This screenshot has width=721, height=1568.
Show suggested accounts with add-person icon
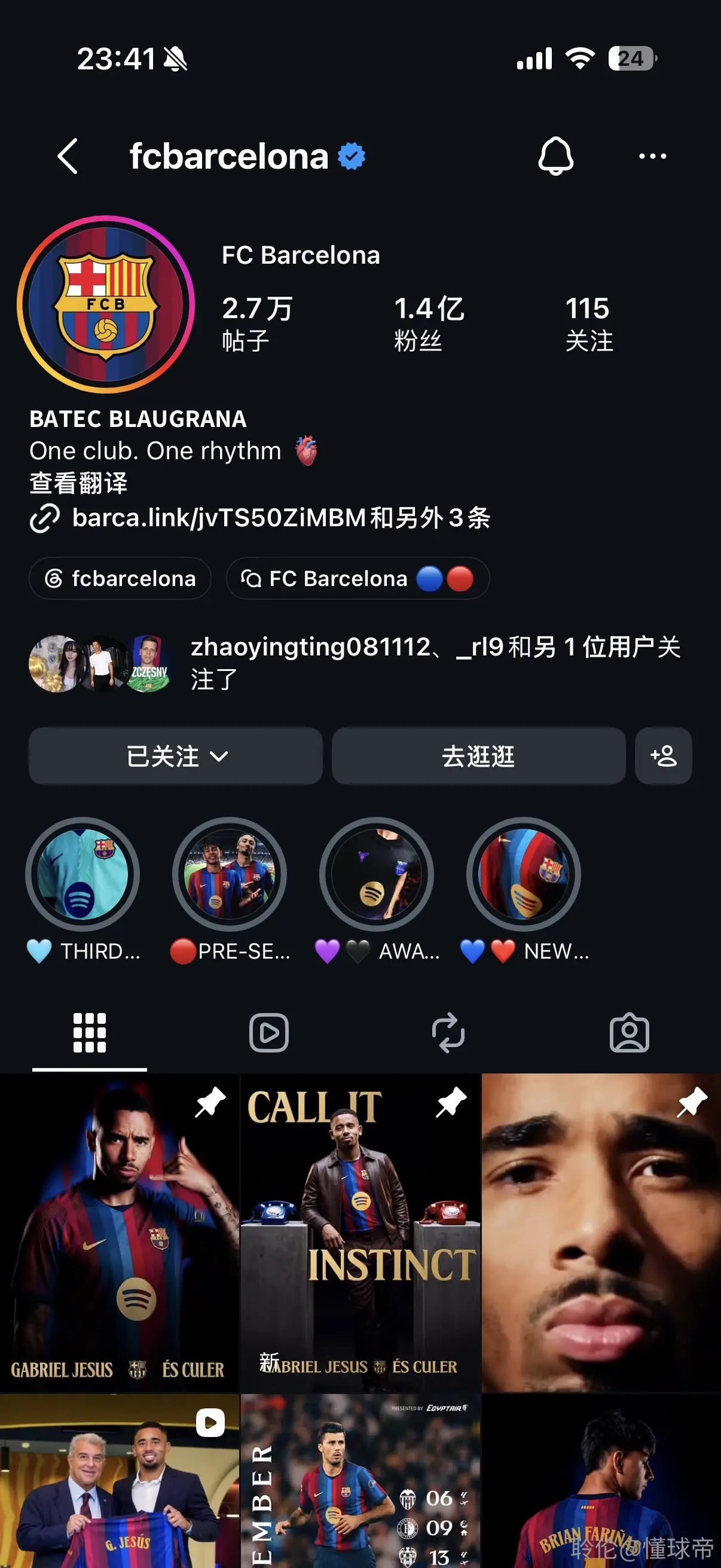(x=663, y=756)
